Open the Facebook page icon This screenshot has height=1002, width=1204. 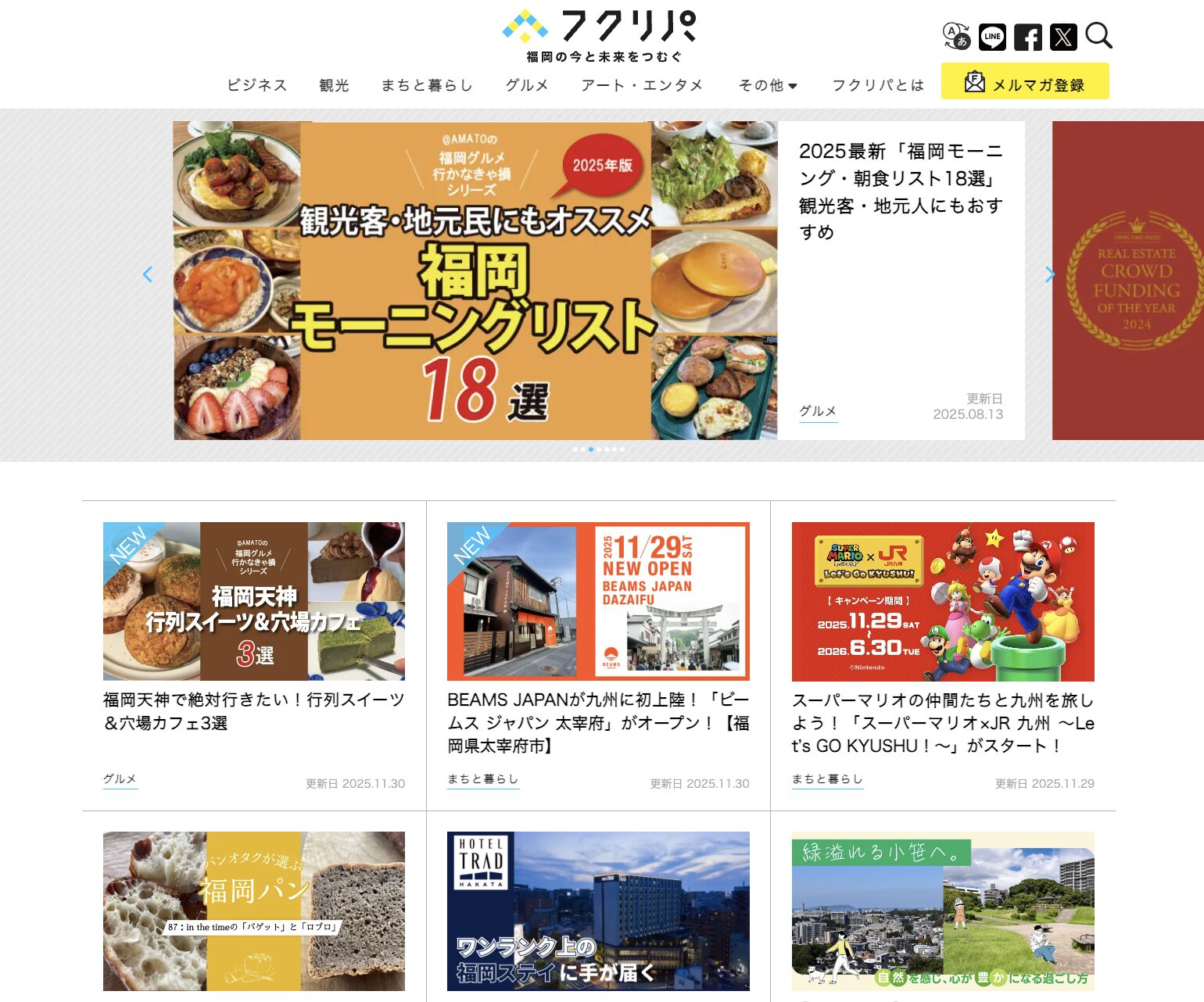point(1027,37)
